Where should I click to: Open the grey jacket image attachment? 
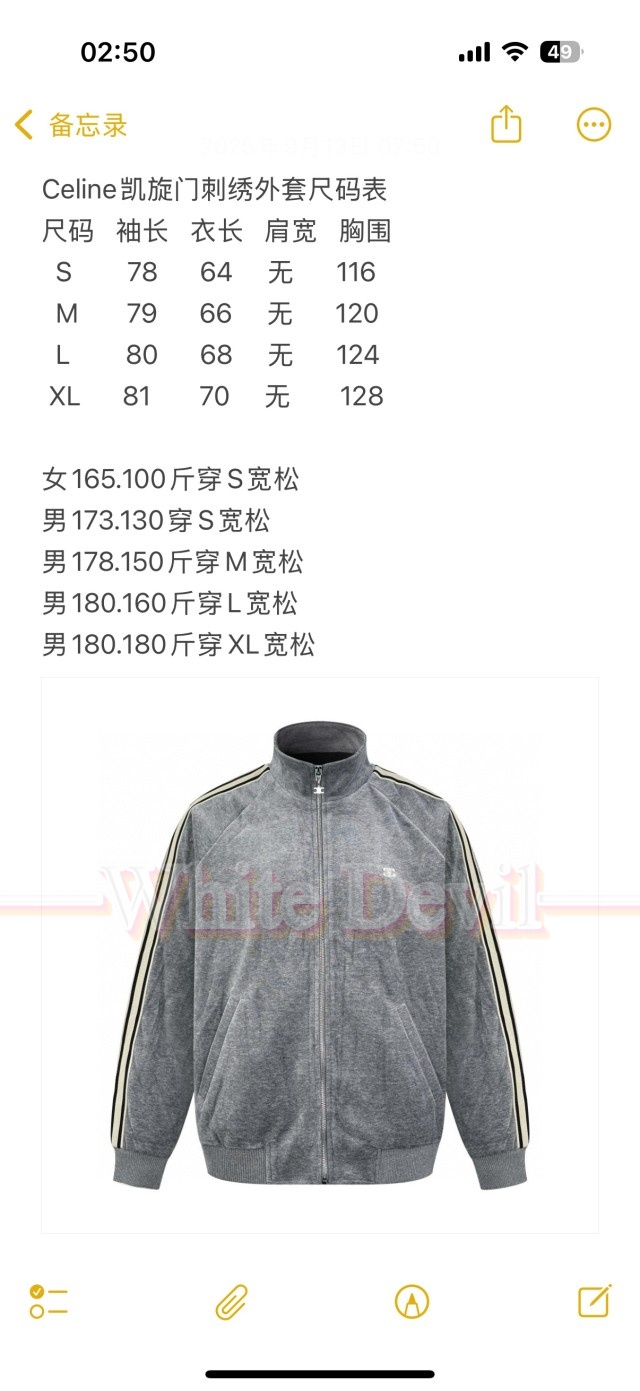(320, 955)
